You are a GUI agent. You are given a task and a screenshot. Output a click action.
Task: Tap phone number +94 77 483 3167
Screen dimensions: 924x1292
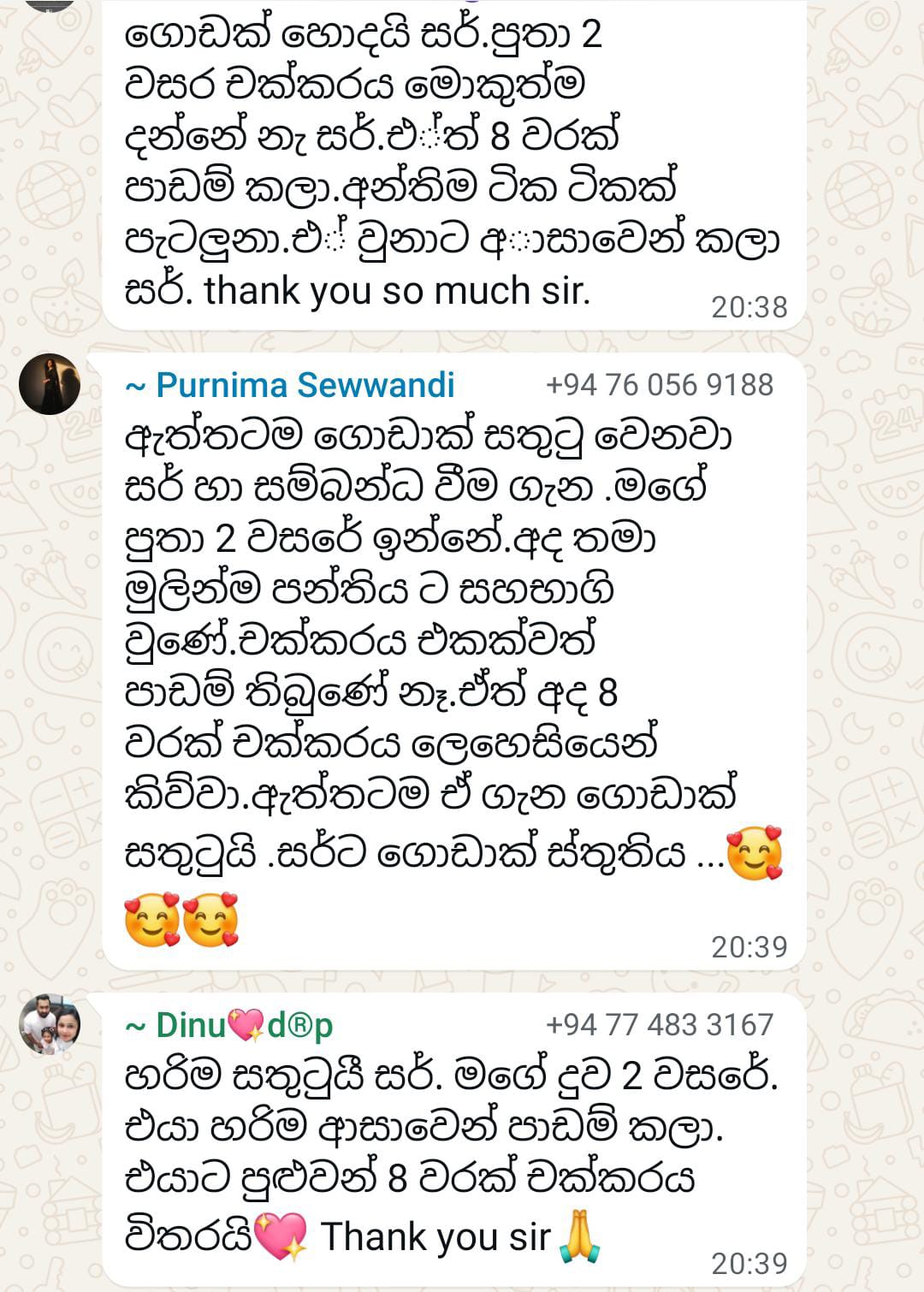pos(659,1024)
